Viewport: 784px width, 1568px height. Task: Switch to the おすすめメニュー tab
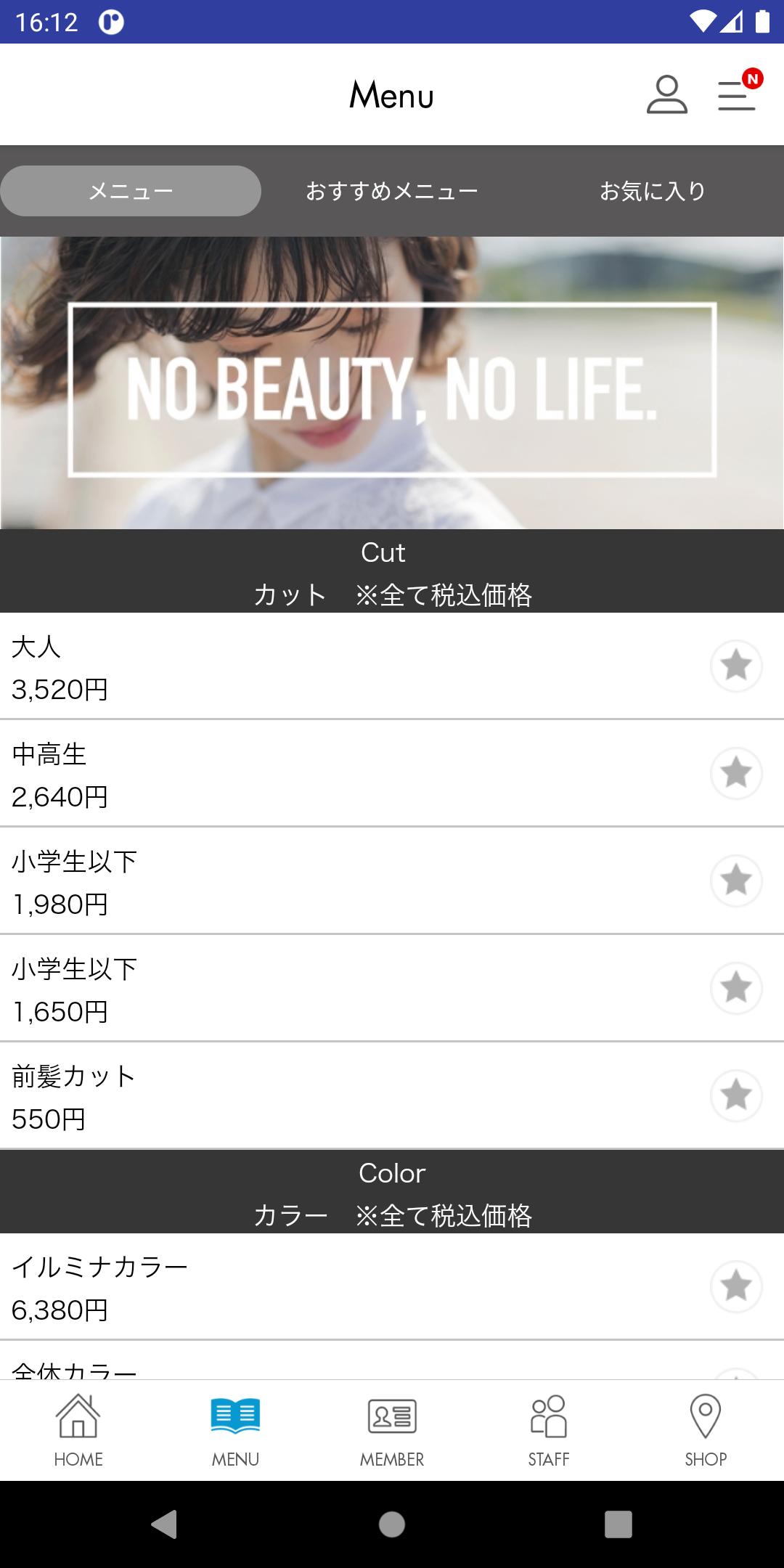(x=392, y=191)
